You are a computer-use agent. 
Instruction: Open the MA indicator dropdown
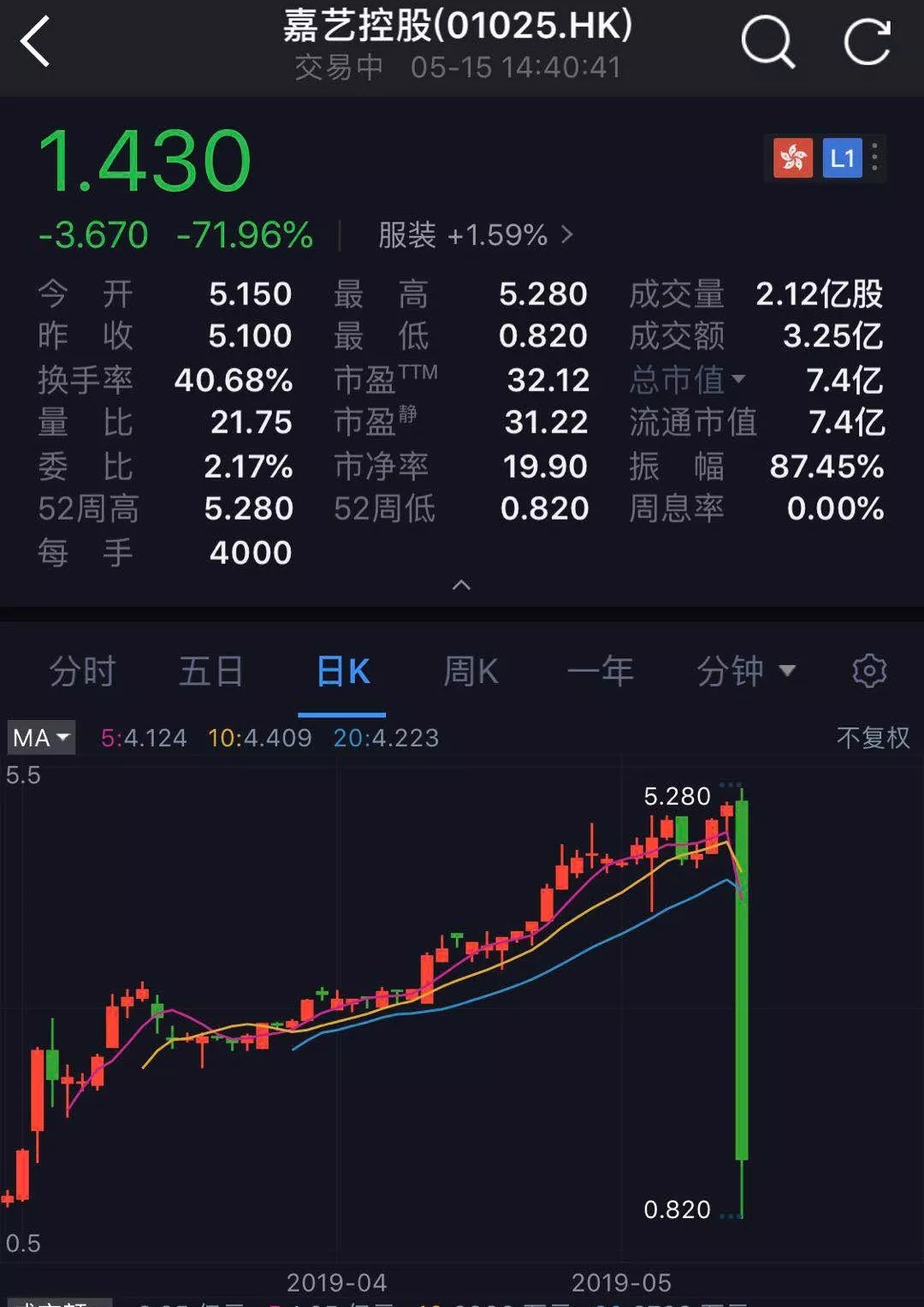[x=41, y=737]
